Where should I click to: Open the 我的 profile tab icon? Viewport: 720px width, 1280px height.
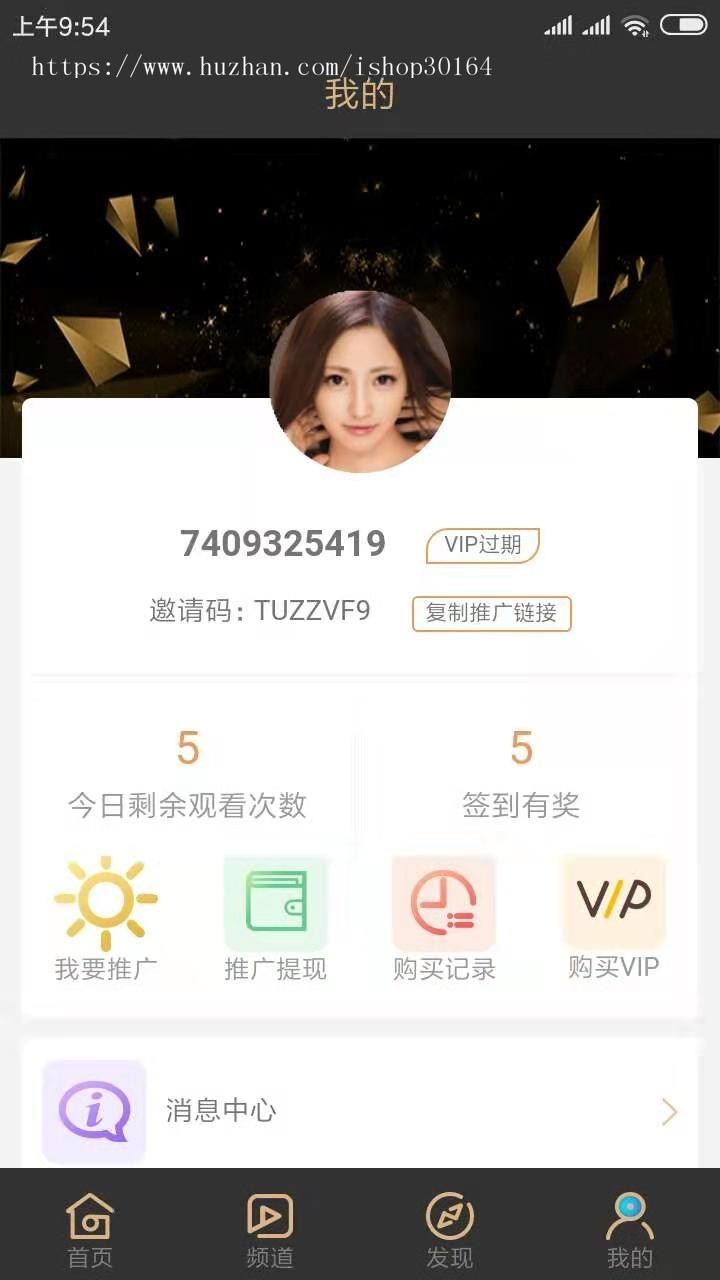point(630,1212)
